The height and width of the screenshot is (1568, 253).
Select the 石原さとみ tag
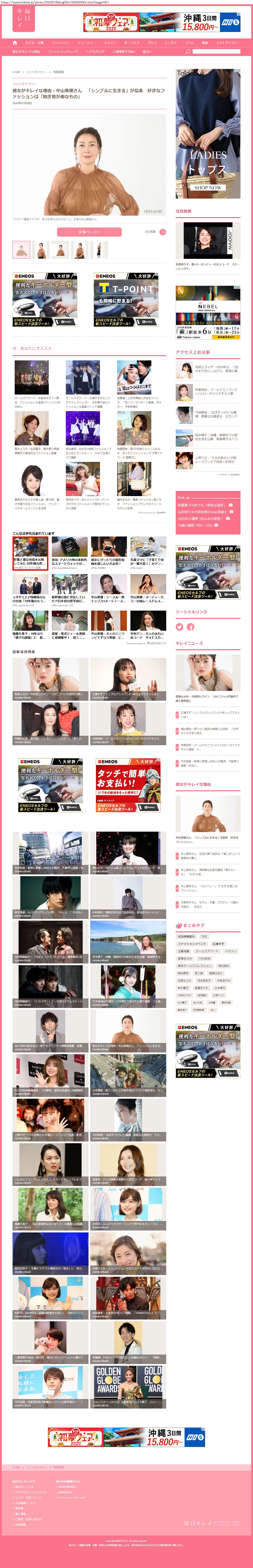click(184, 981)
